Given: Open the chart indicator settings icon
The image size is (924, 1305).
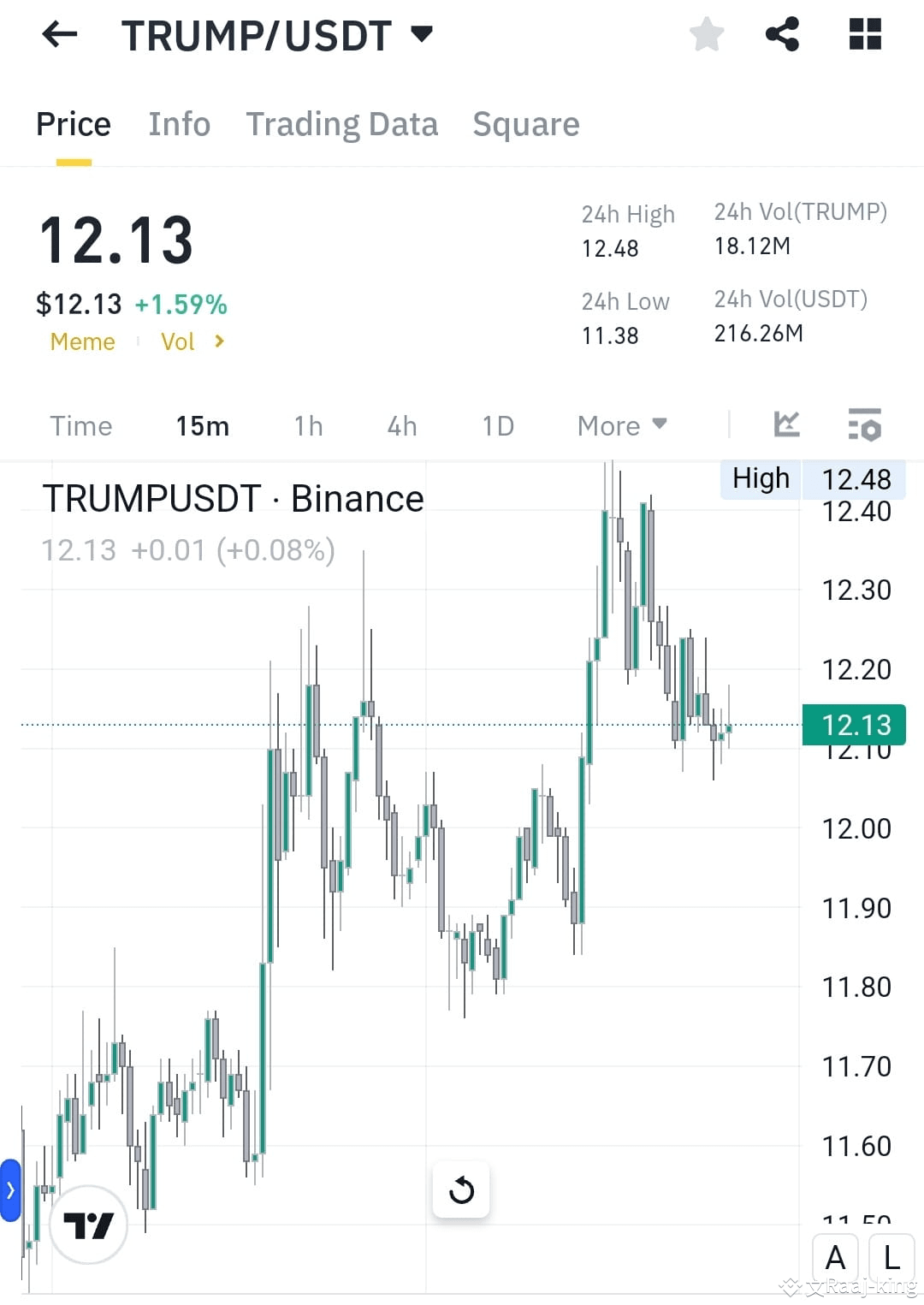Looking at the screenshot, I should pos(866,425).
